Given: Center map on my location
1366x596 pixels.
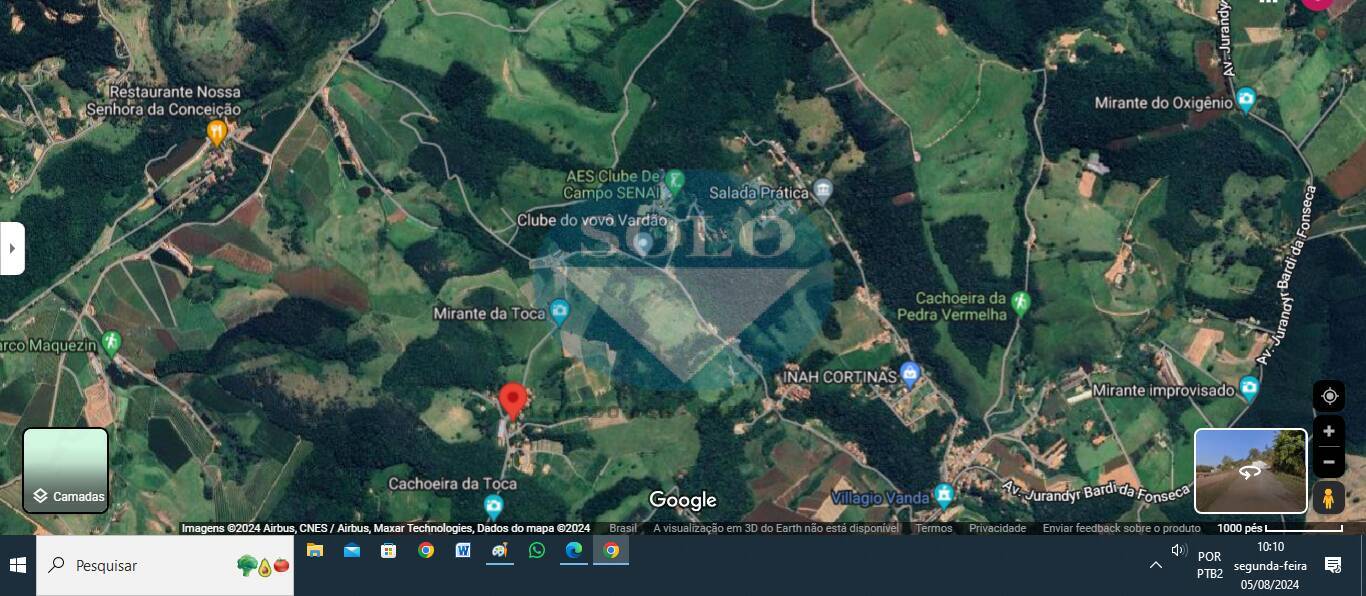Looking at the screenshot, I should (x=1328, y=396).
